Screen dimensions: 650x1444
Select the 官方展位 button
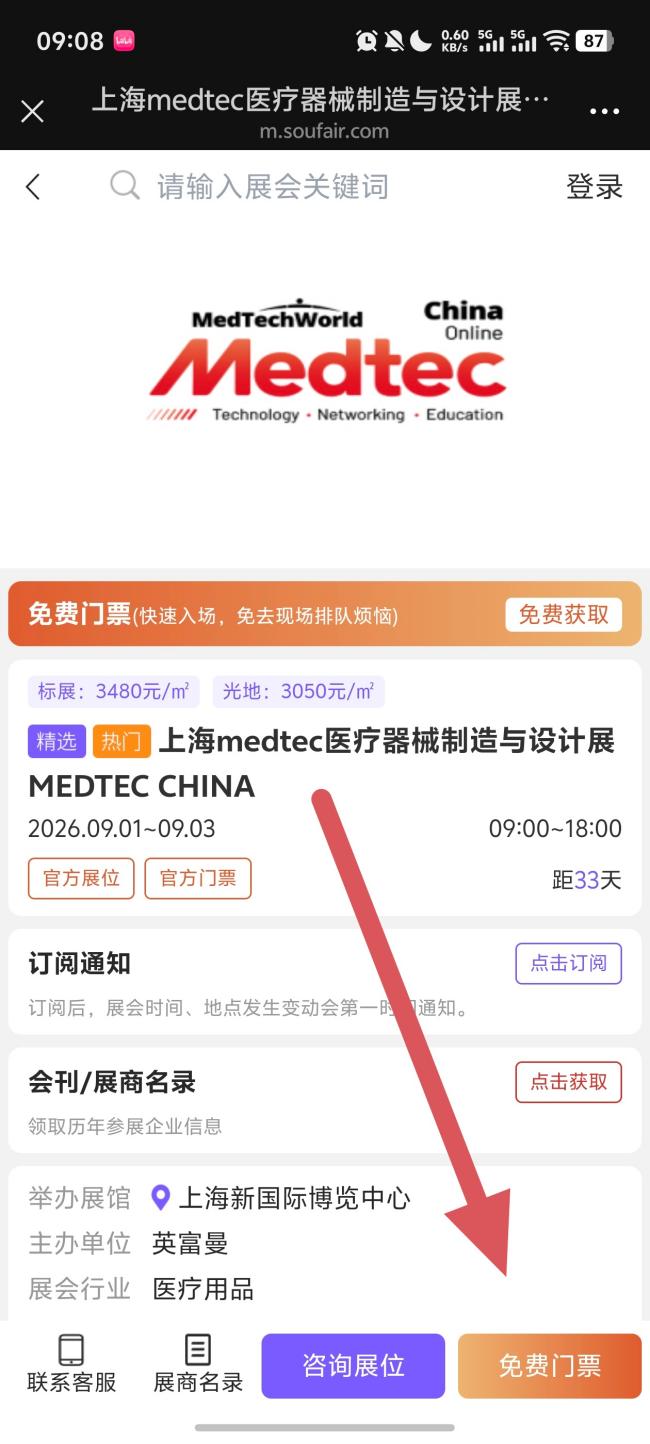click(81, 878)
